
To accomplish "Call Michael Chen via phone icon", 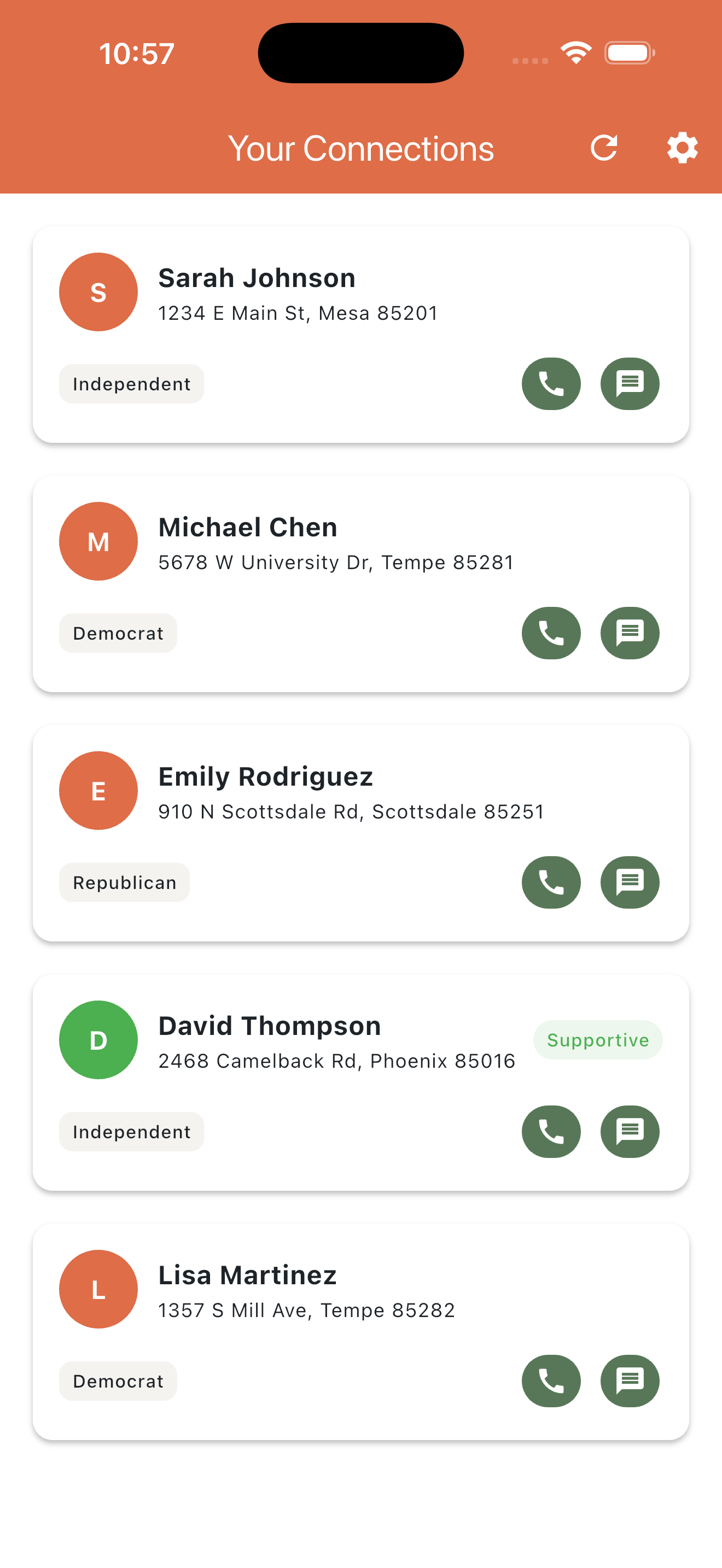I will [551, 633].
